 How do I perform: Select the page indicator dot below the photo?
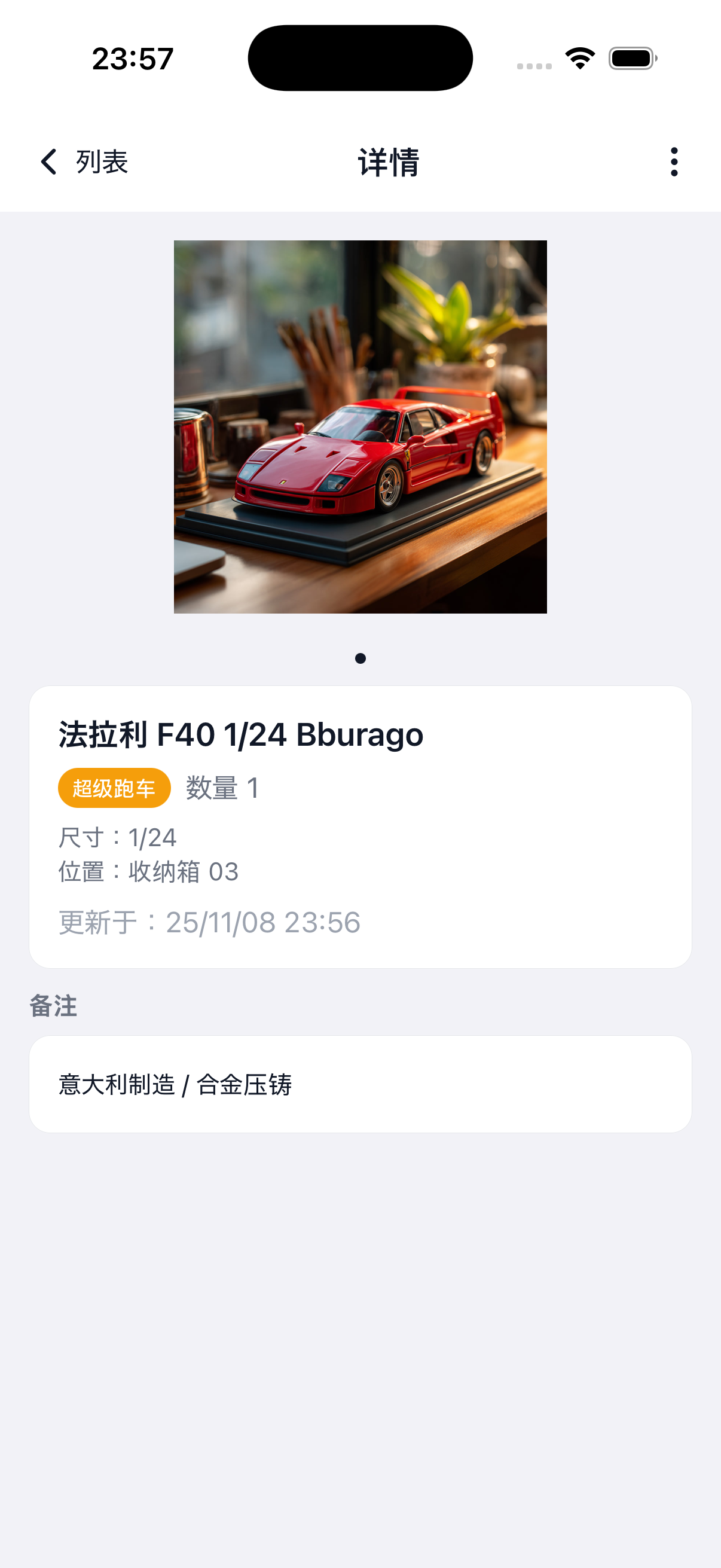pyautogui.click(x=360, y=658)
